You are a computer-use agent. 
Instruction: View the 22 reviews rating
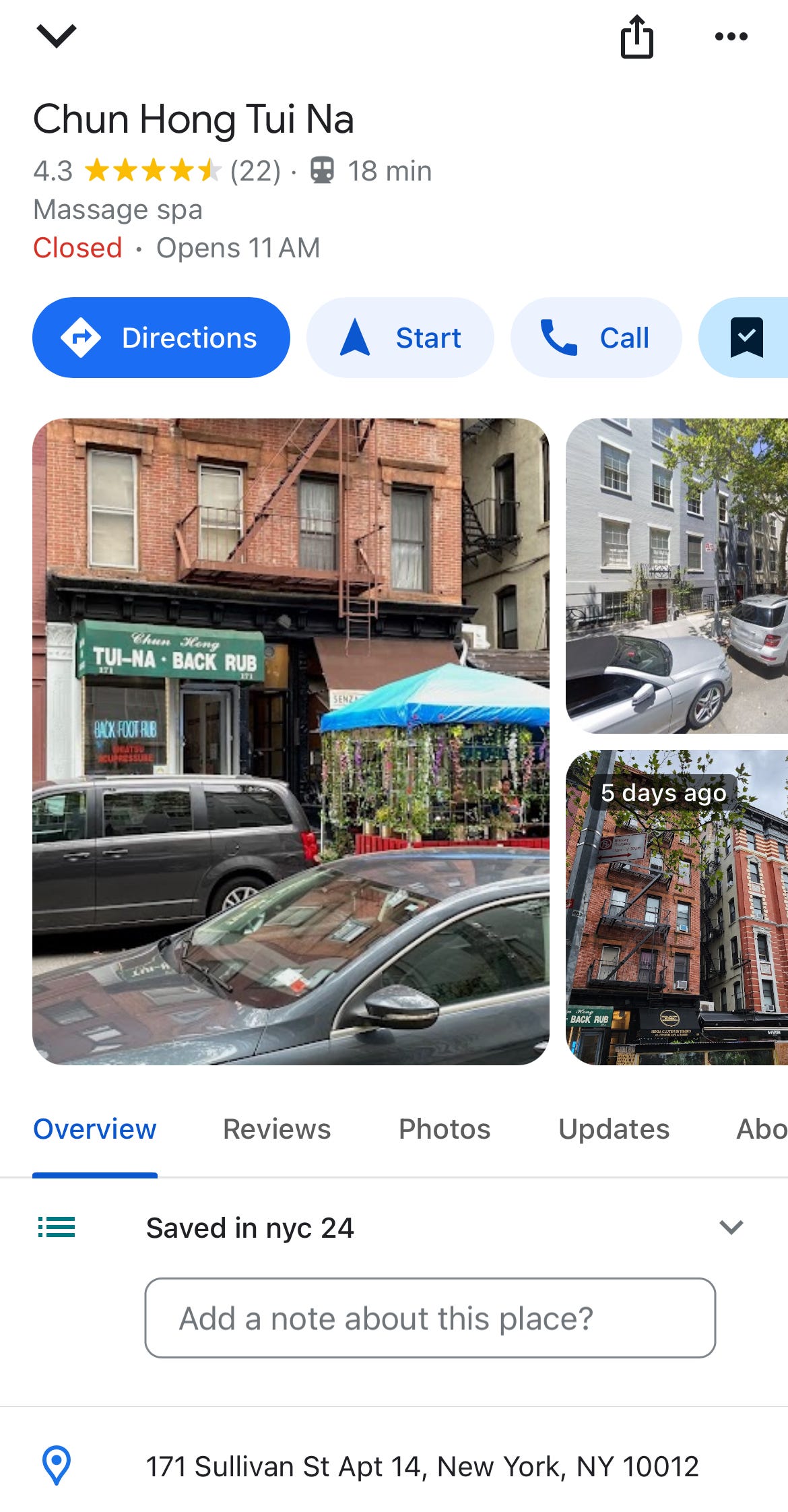(255, 171)
